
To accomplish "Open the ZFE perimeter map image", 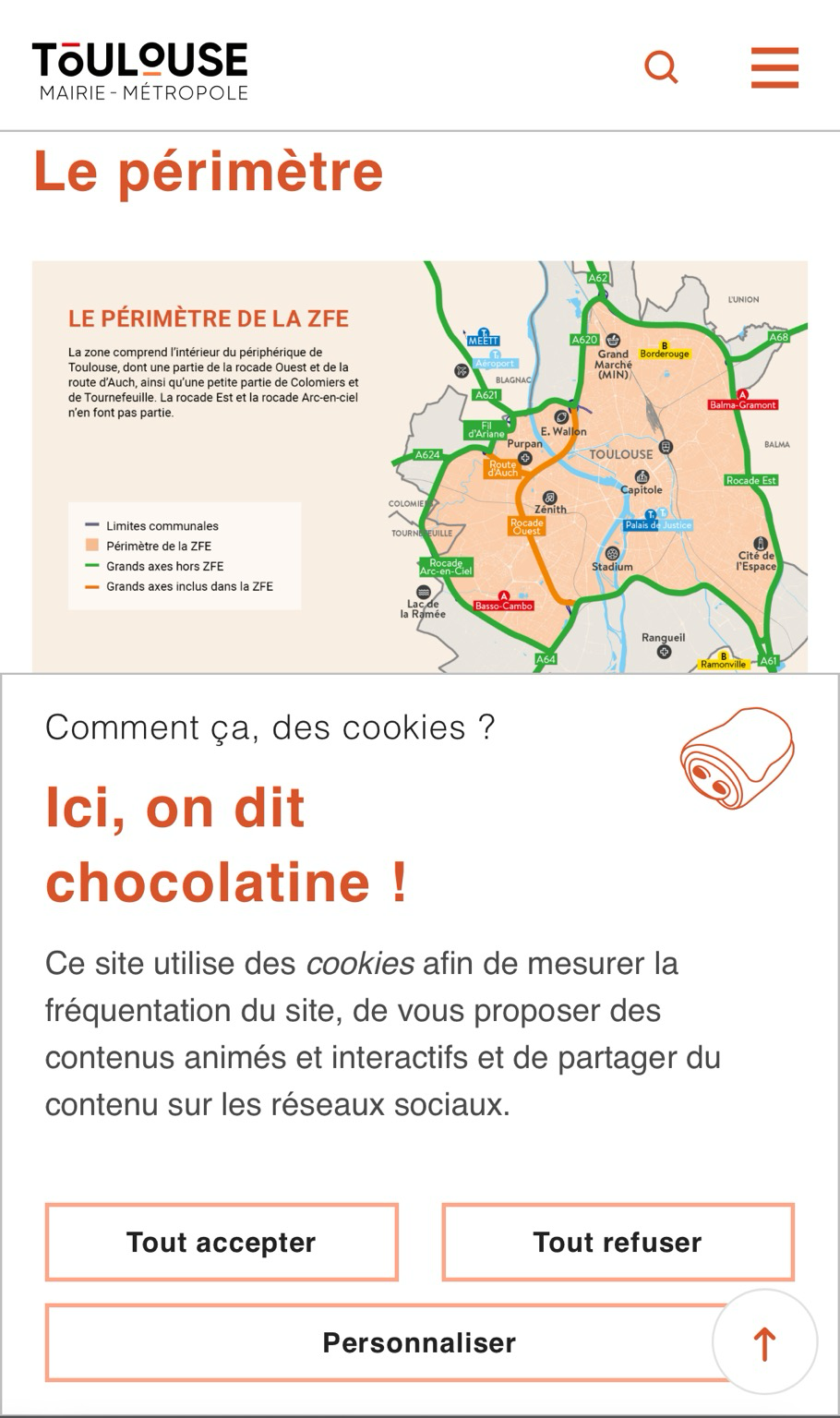I will [x=420, y=467].
